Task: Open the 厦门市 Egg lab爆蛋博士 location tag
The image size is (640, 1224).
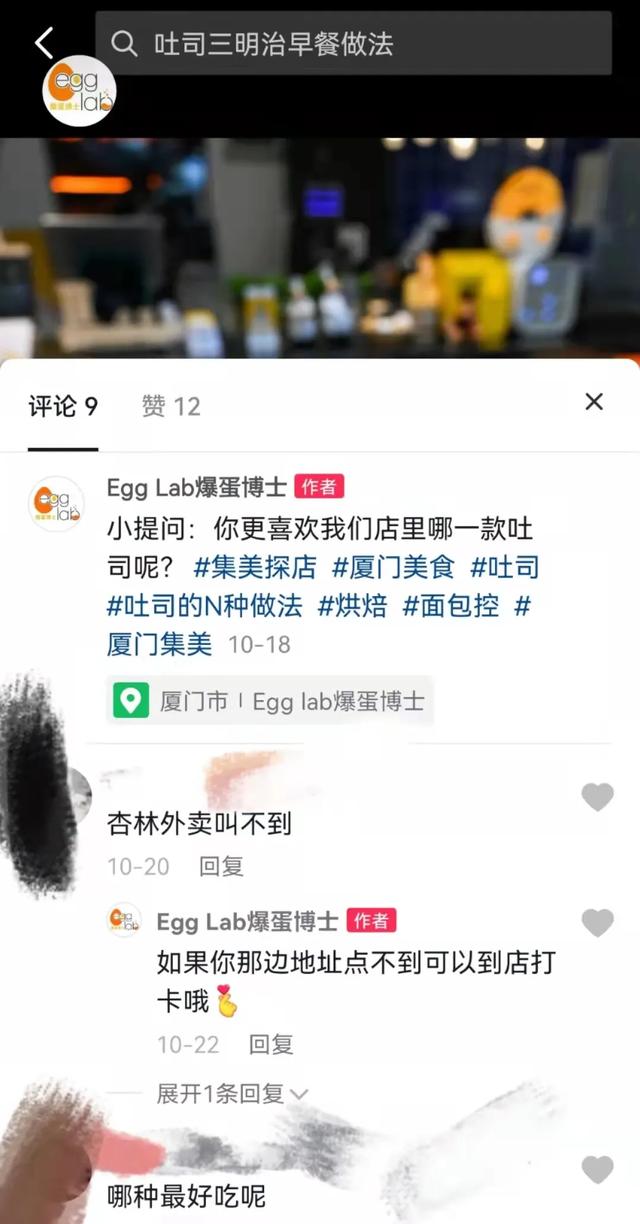Action: 270,701
